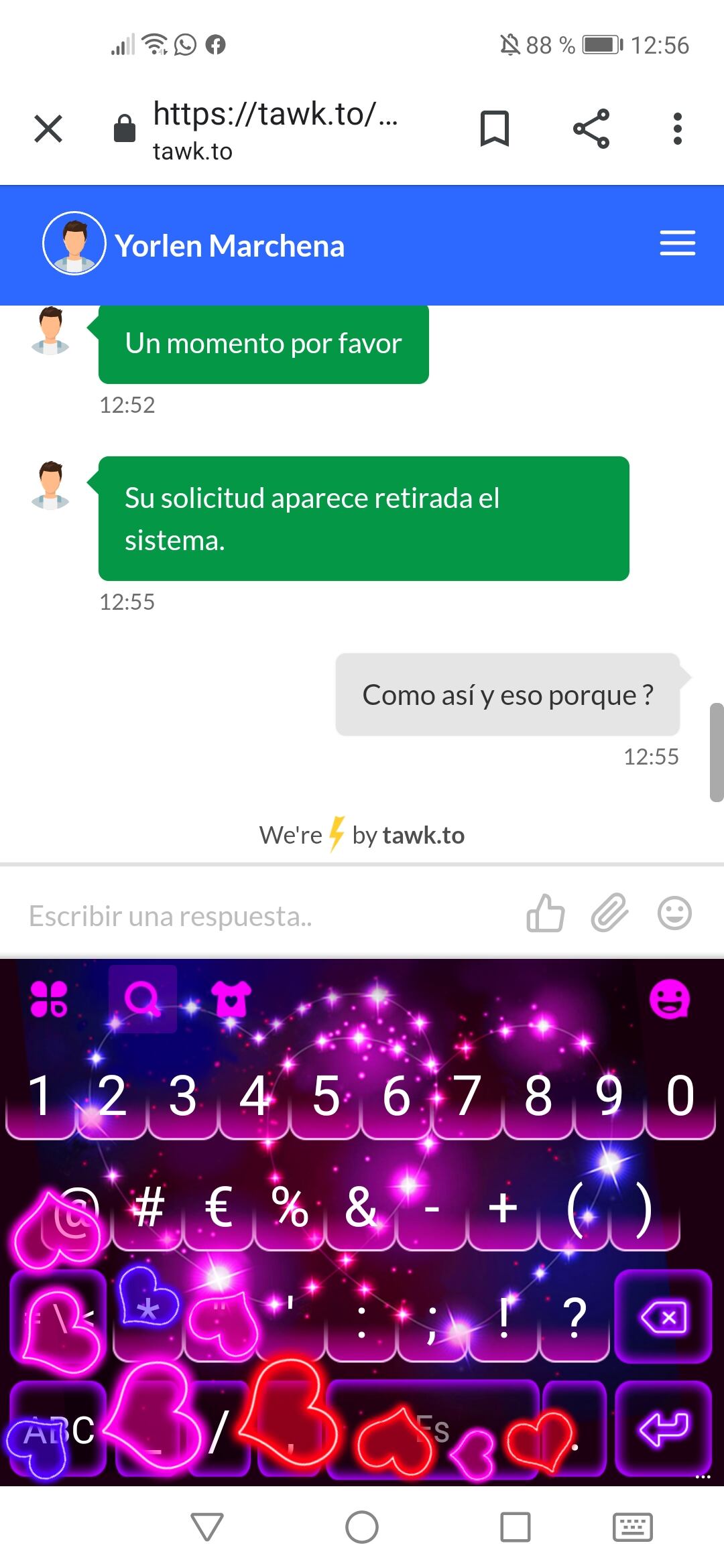Image resolution: width=724 pixels, height=1568 pixels.
Task: Open keyboard emoji smiley face
Action: pos(669,999)
